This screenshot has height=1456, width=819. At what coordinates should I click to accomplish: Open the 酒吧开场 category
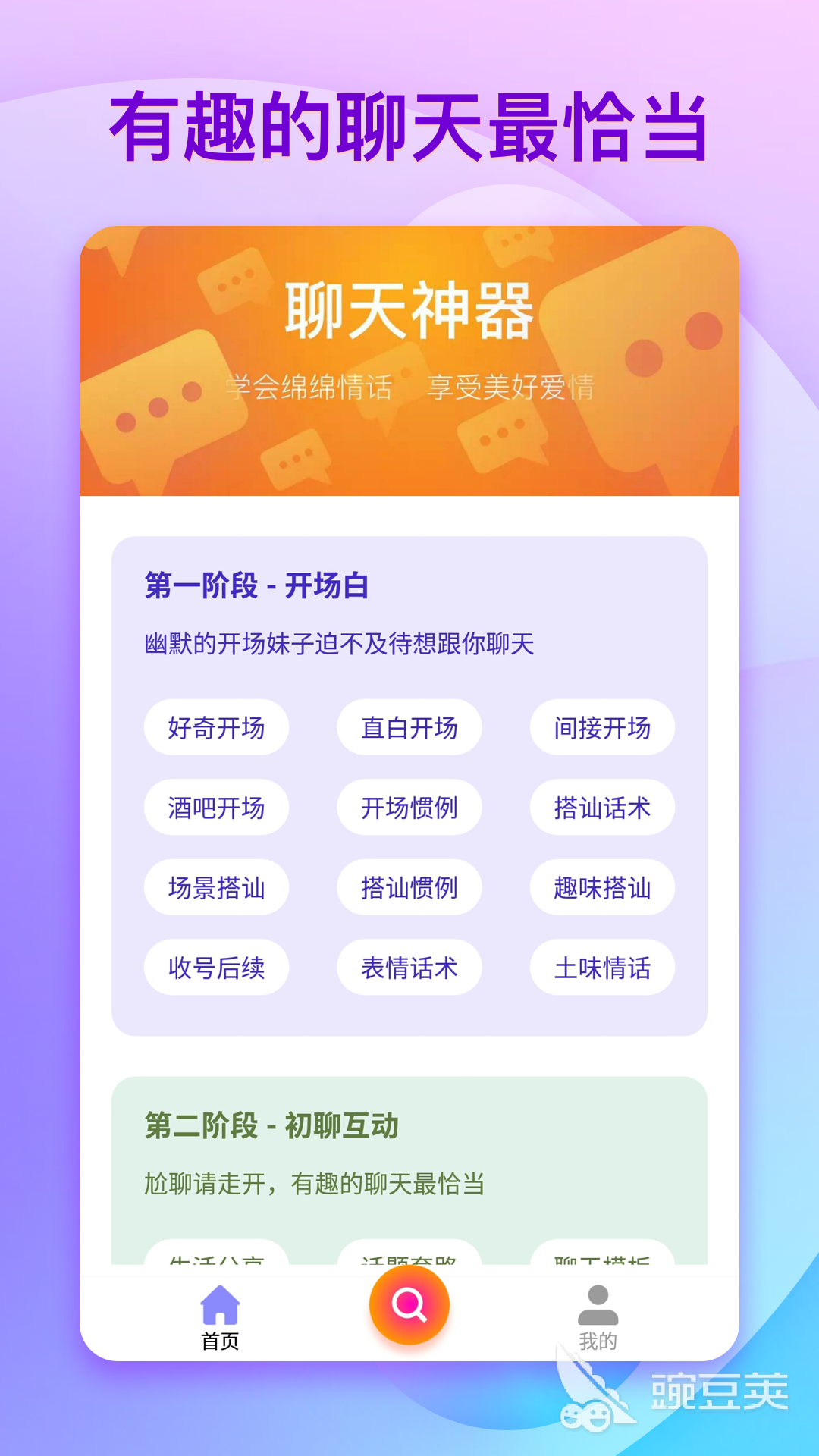[x=216, y=808]
